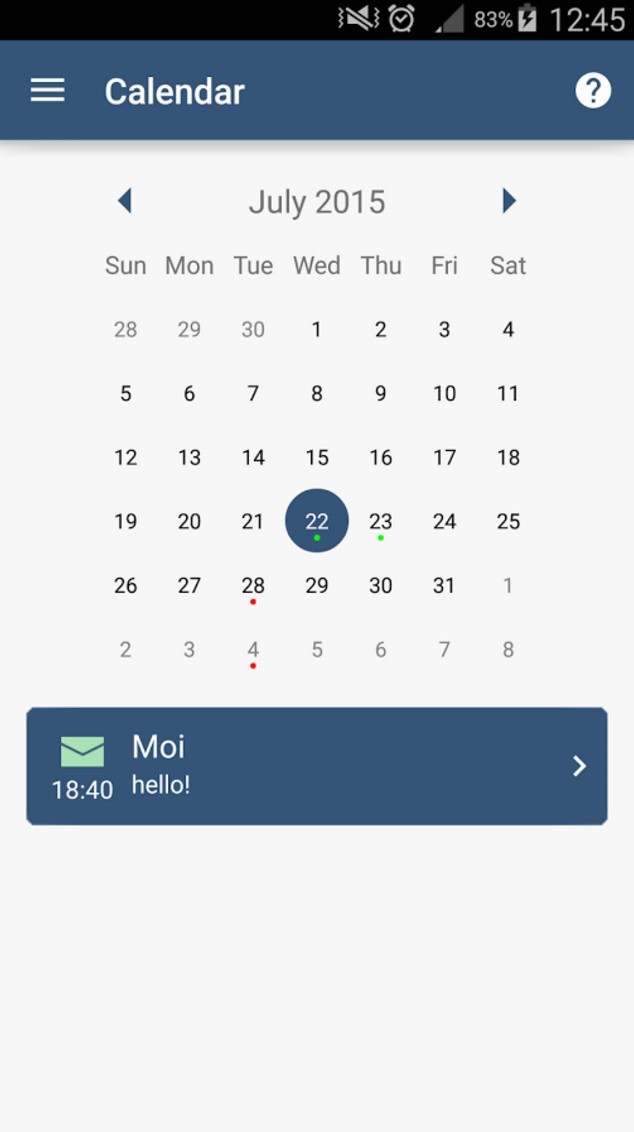Select July 23 on the calendar

[x=381, y=521]
